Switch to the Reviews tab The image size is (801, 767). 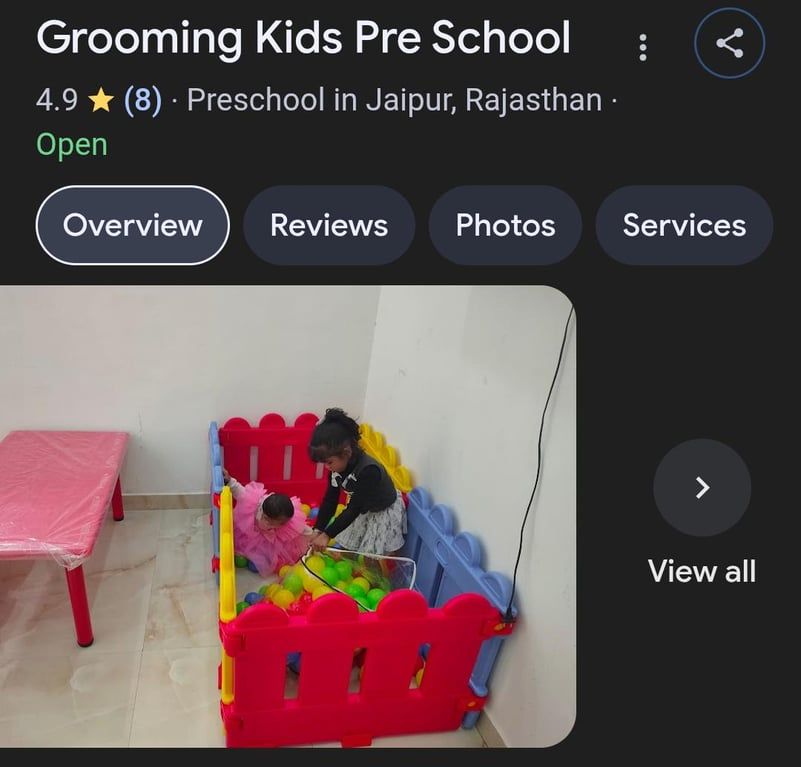tap(329, 225)
